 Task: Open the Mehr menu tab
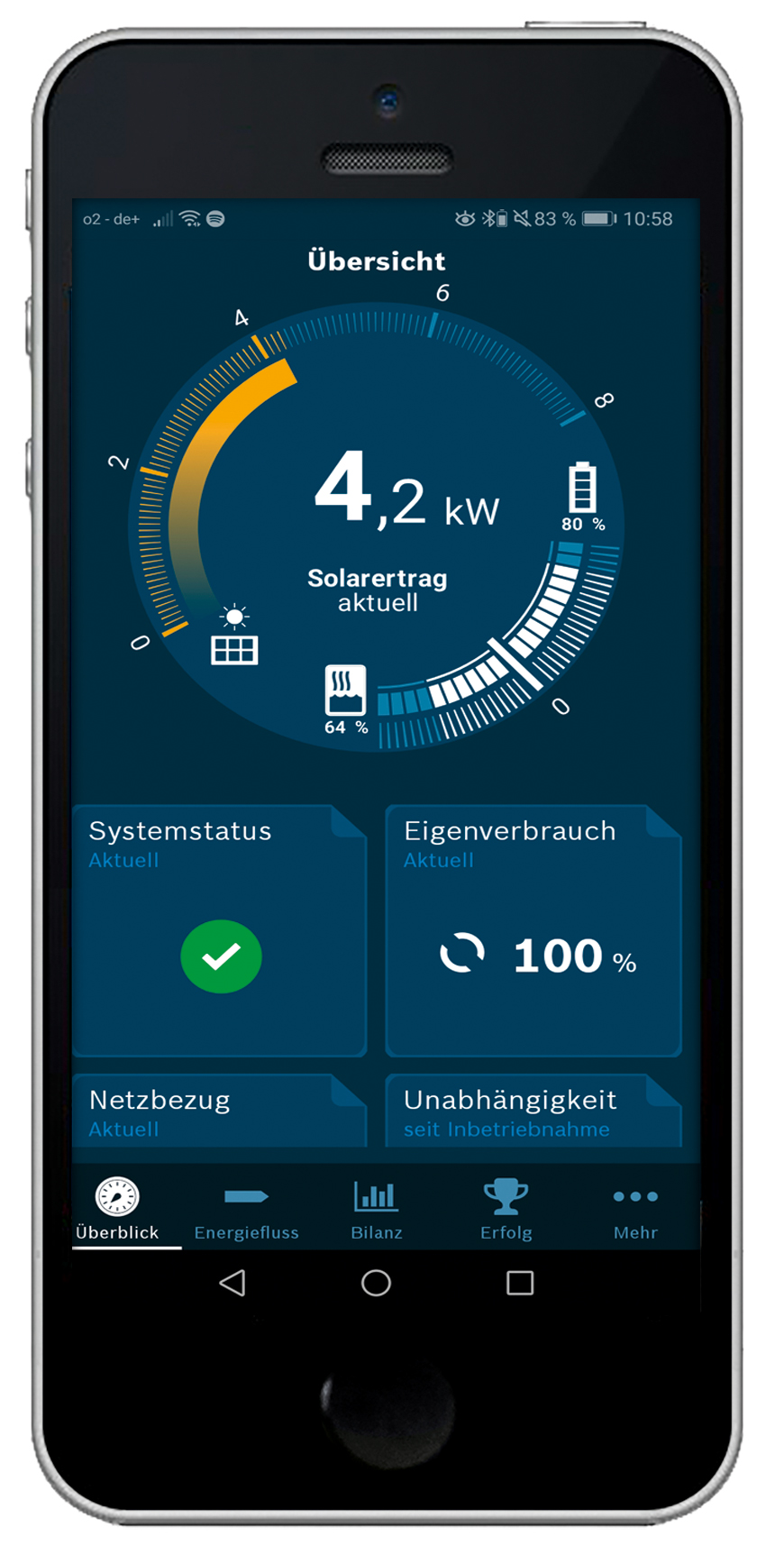[635, 1211]
